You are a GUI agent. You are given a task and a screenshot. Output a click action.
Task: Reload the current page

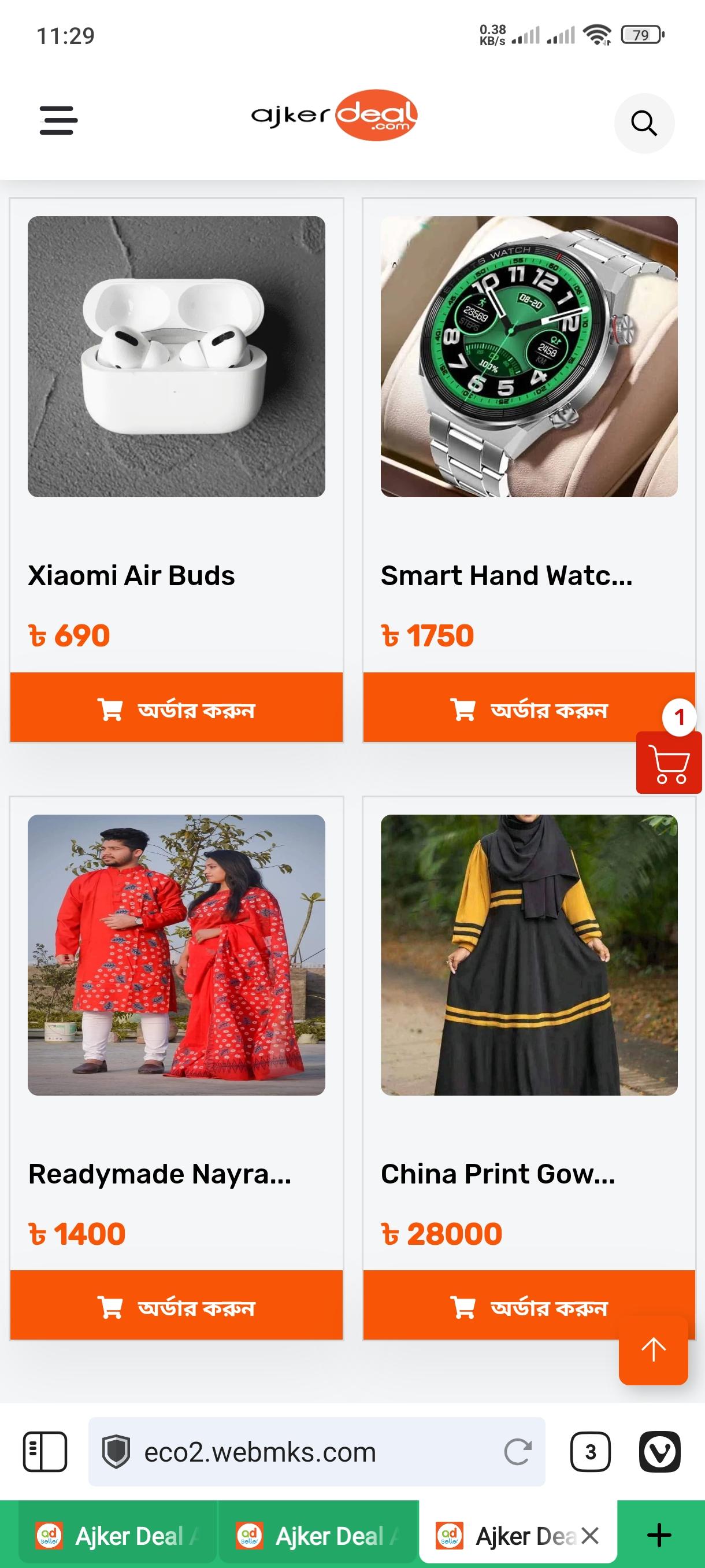point(518,1452)
